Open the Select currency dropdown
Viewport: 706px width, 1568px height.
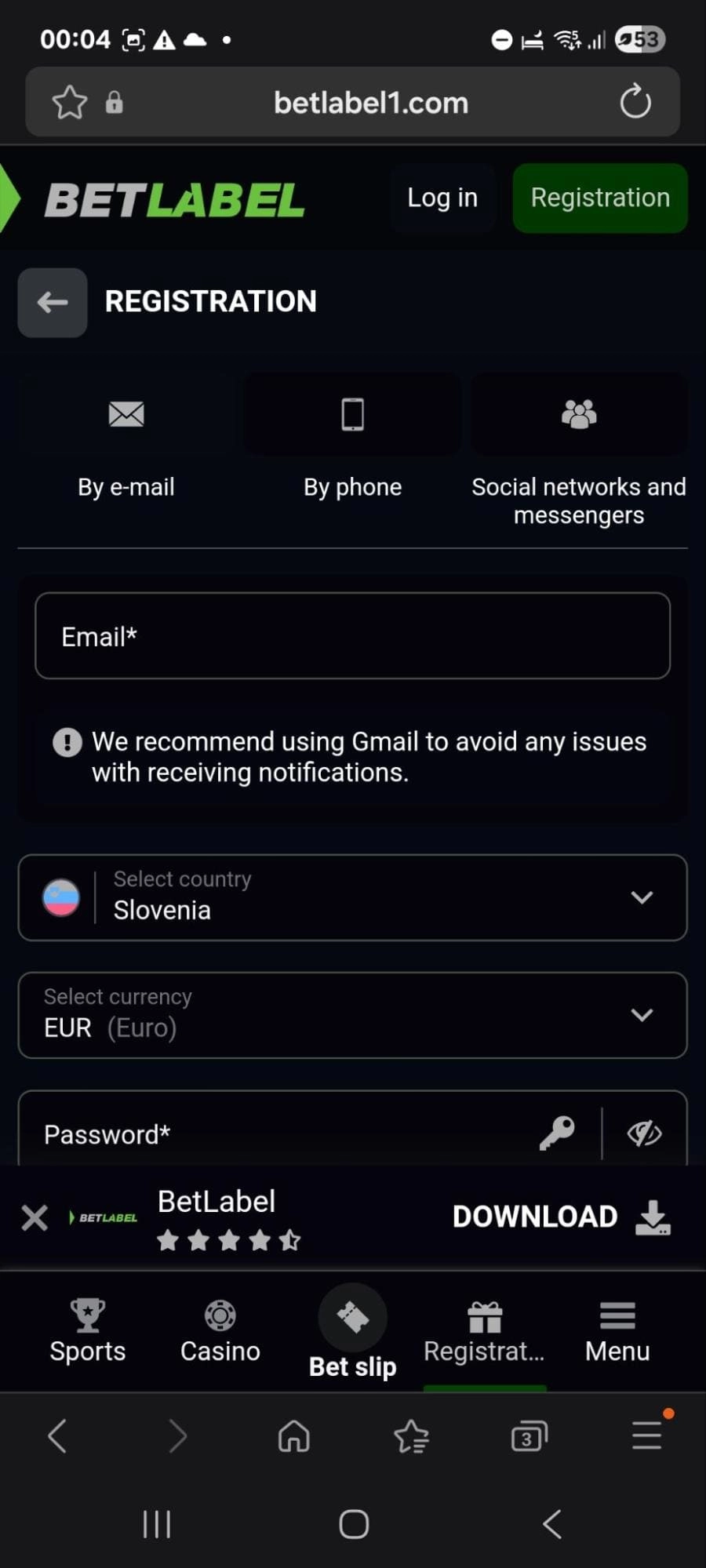(x=352, y=1015)
